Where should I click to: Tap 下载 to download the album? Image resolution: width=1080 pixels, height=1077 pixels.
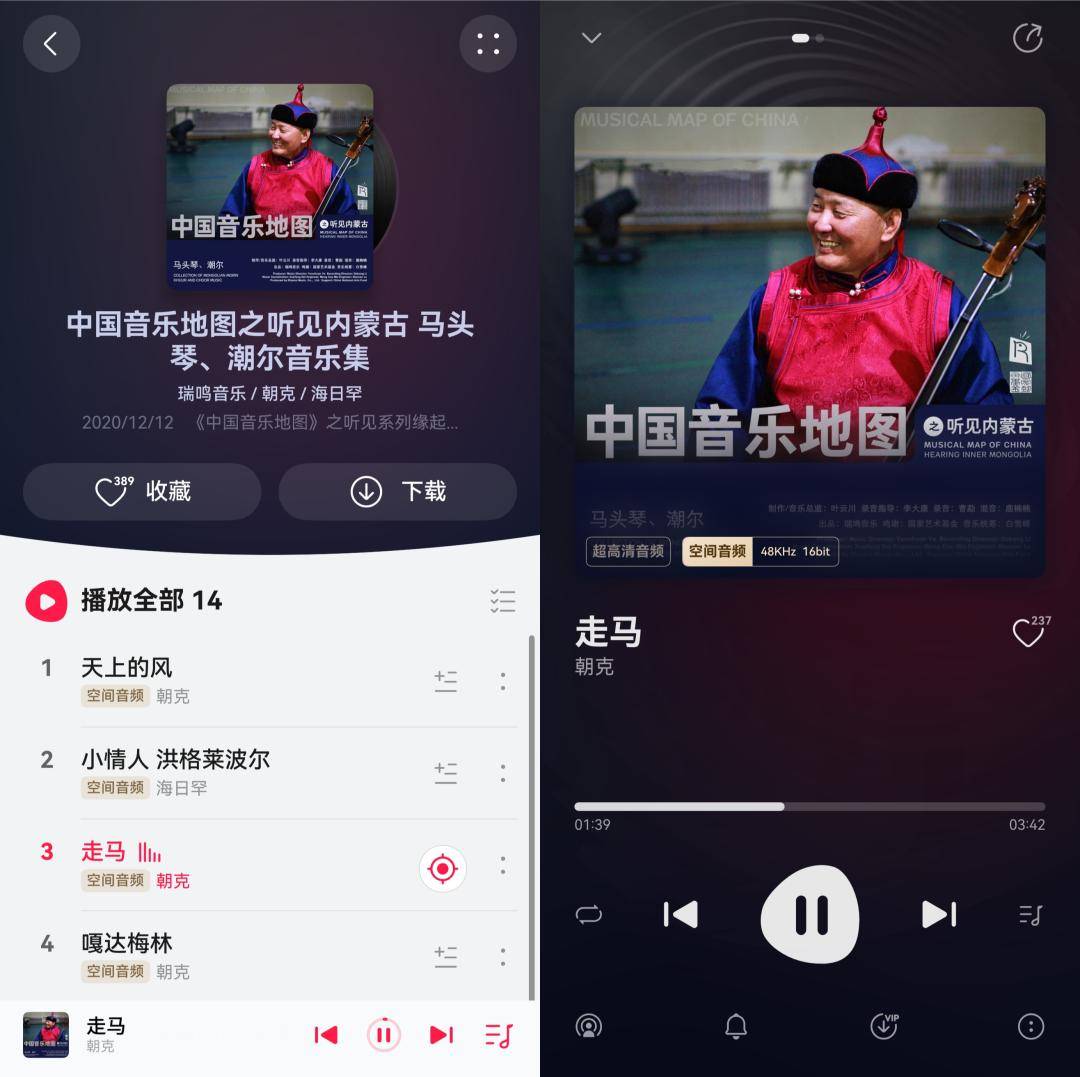tap(397, 491)
